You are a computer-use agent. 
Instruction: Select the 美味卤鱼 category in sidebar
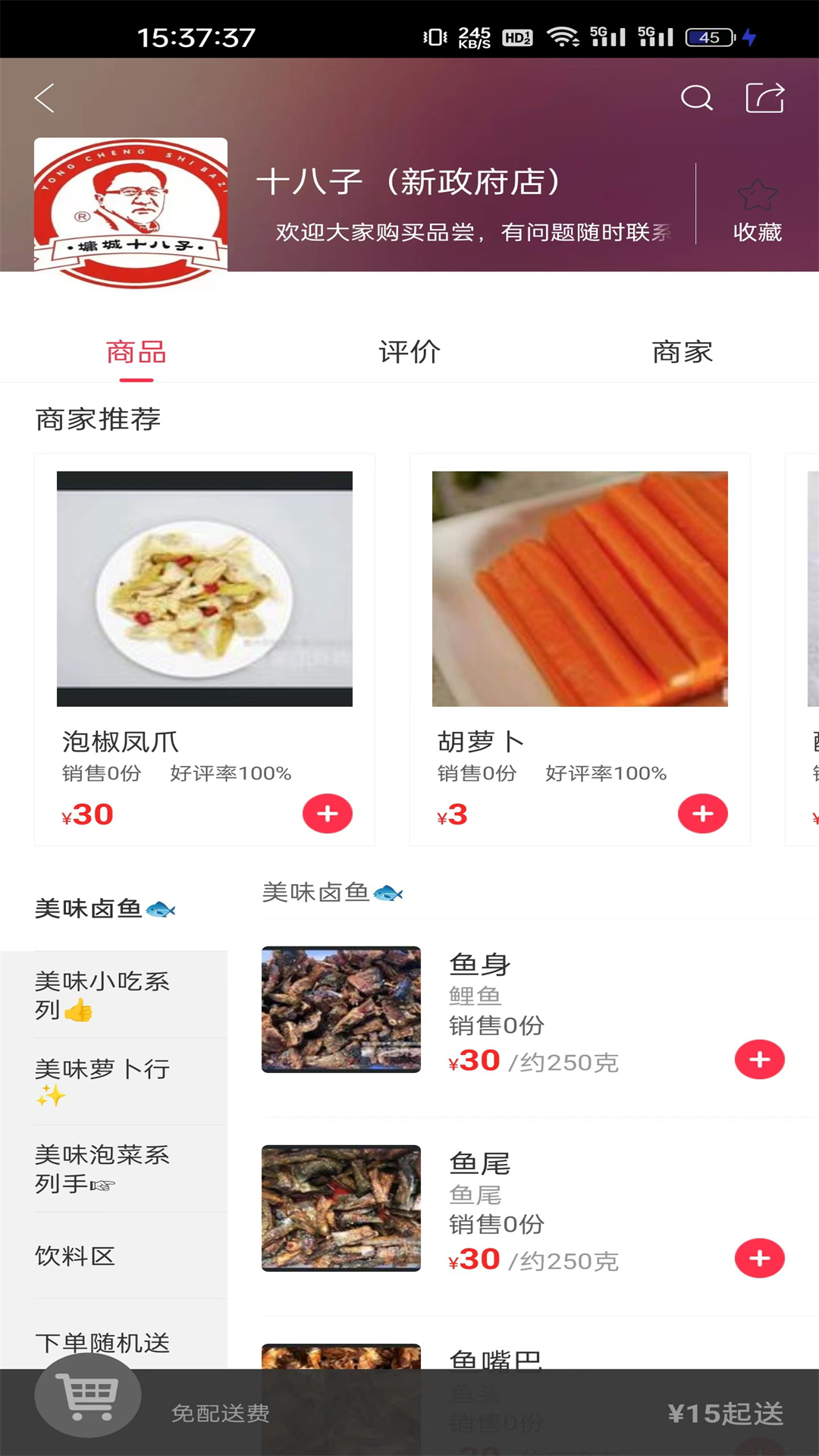[x=105, y=908]
